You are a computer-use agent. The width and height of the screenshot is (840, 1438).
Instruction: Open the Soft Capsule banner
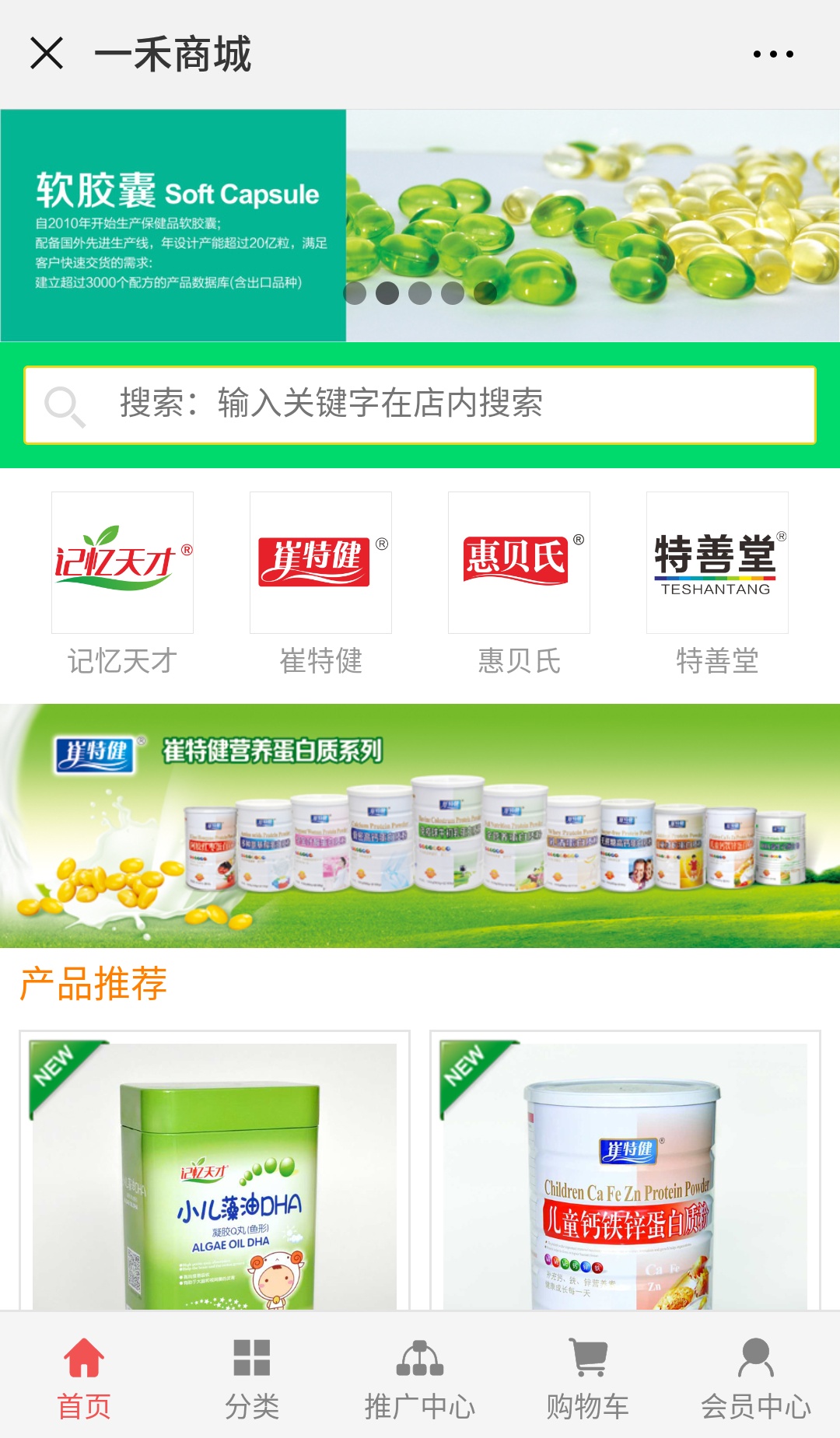420,225
